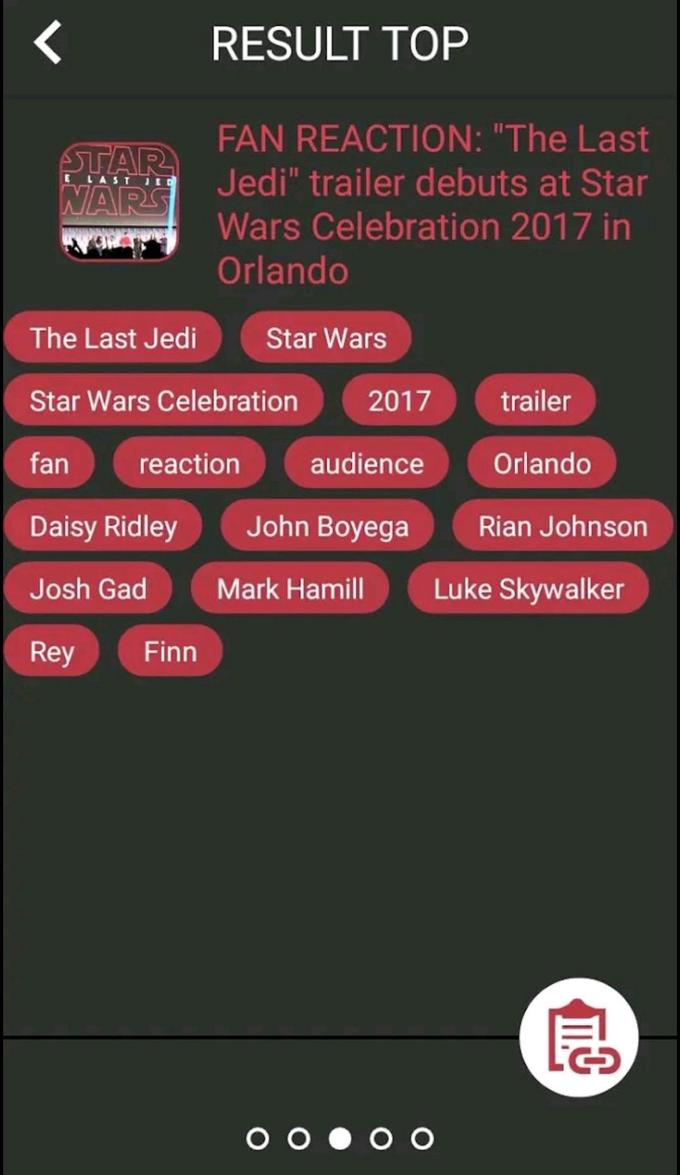Open the Star Wars video thumbnail
The image size is (680, 1175).
click(x=119, y=202)
